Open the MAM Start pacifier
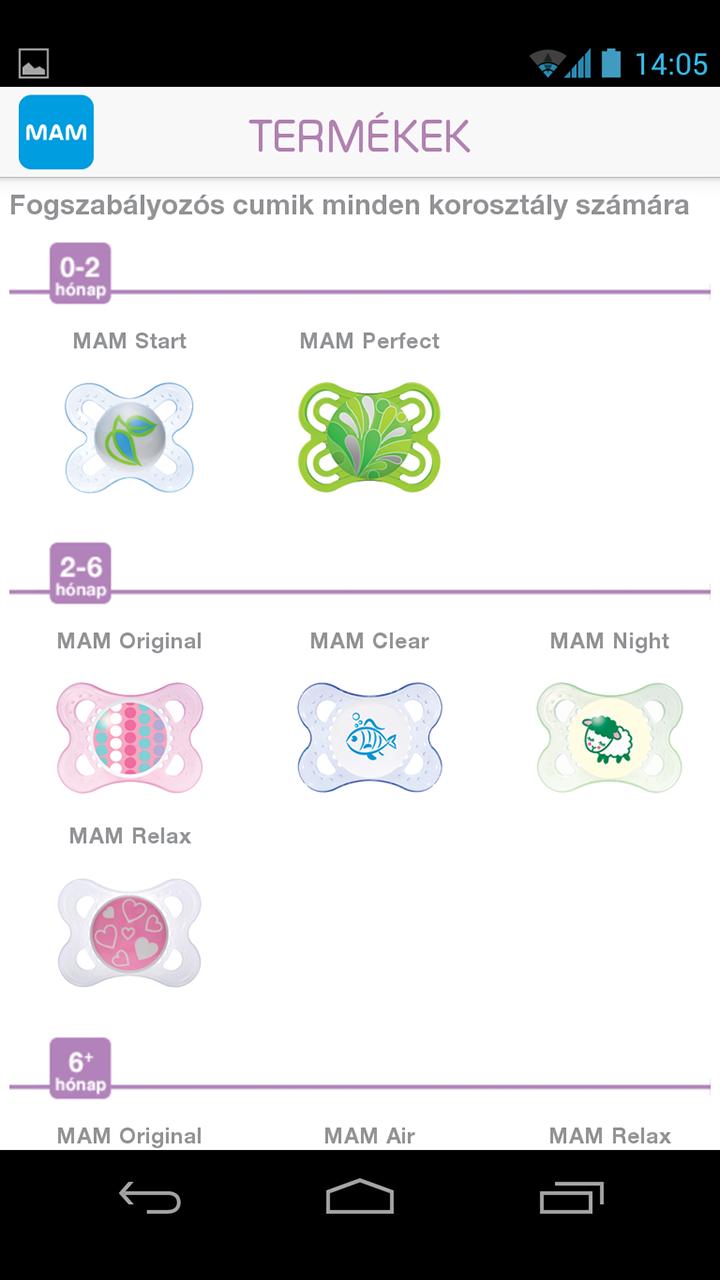Image resolution: width=720 pixels, height=1280 pixels. 129,437
